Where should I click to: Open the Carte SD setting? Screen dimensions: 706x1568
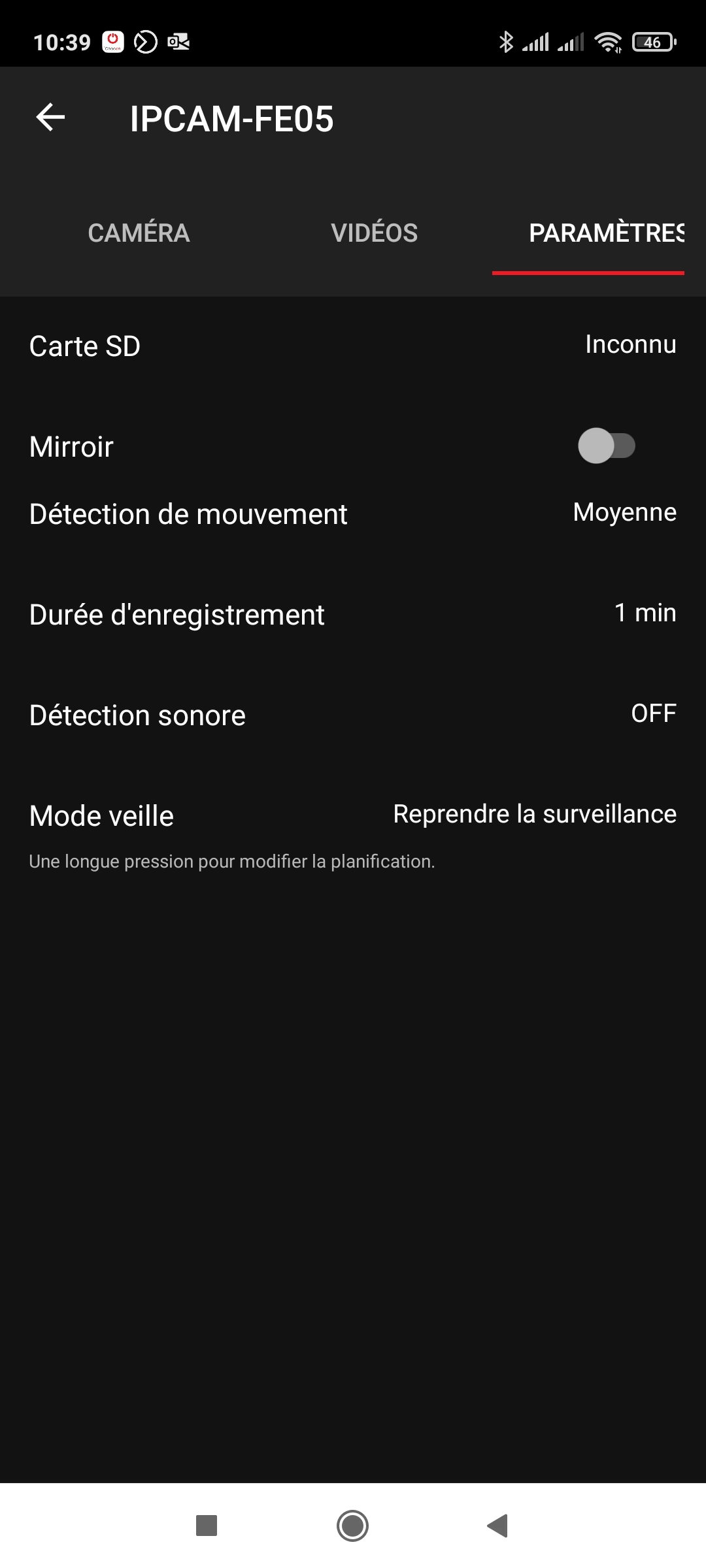coord(353,346)
